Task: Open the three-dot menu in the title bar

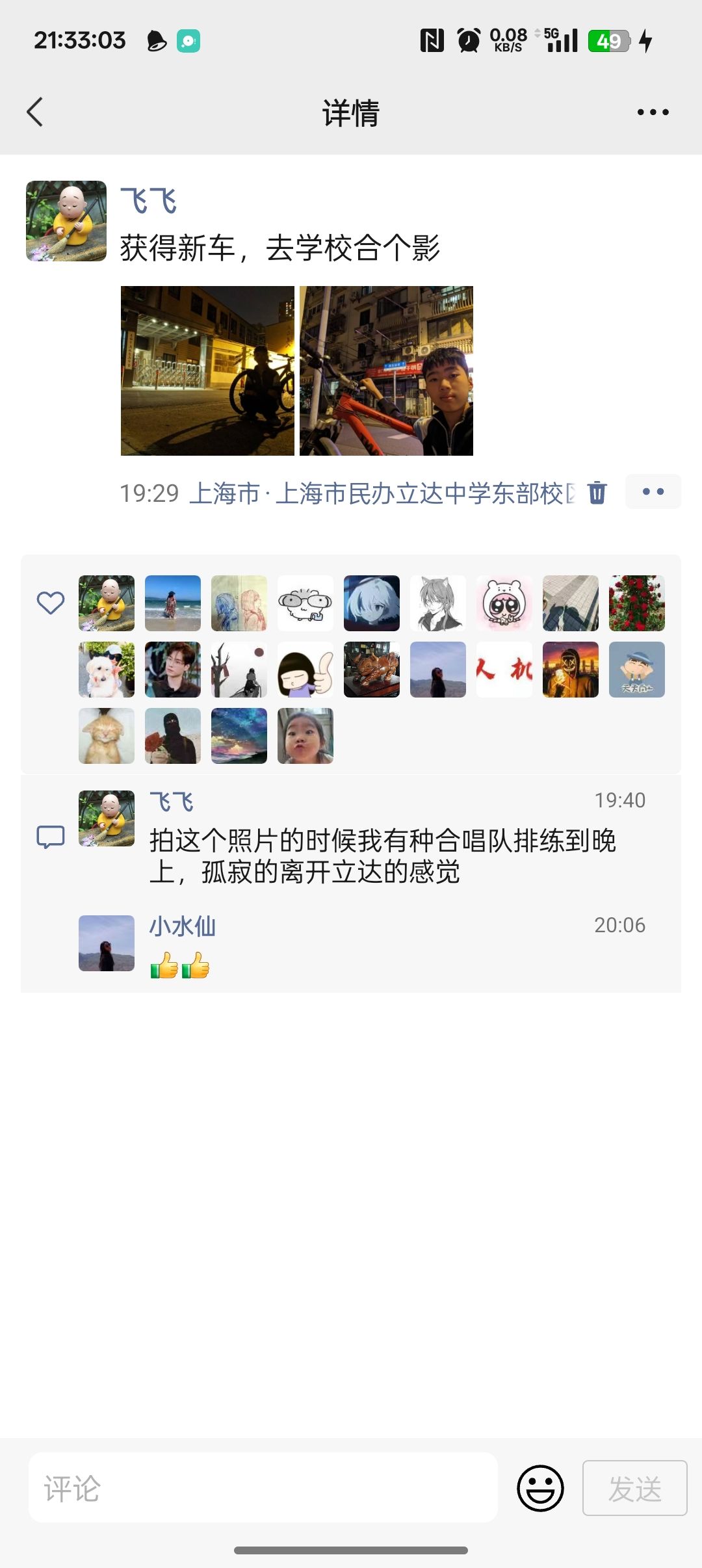Action: (x=653, y=112)
